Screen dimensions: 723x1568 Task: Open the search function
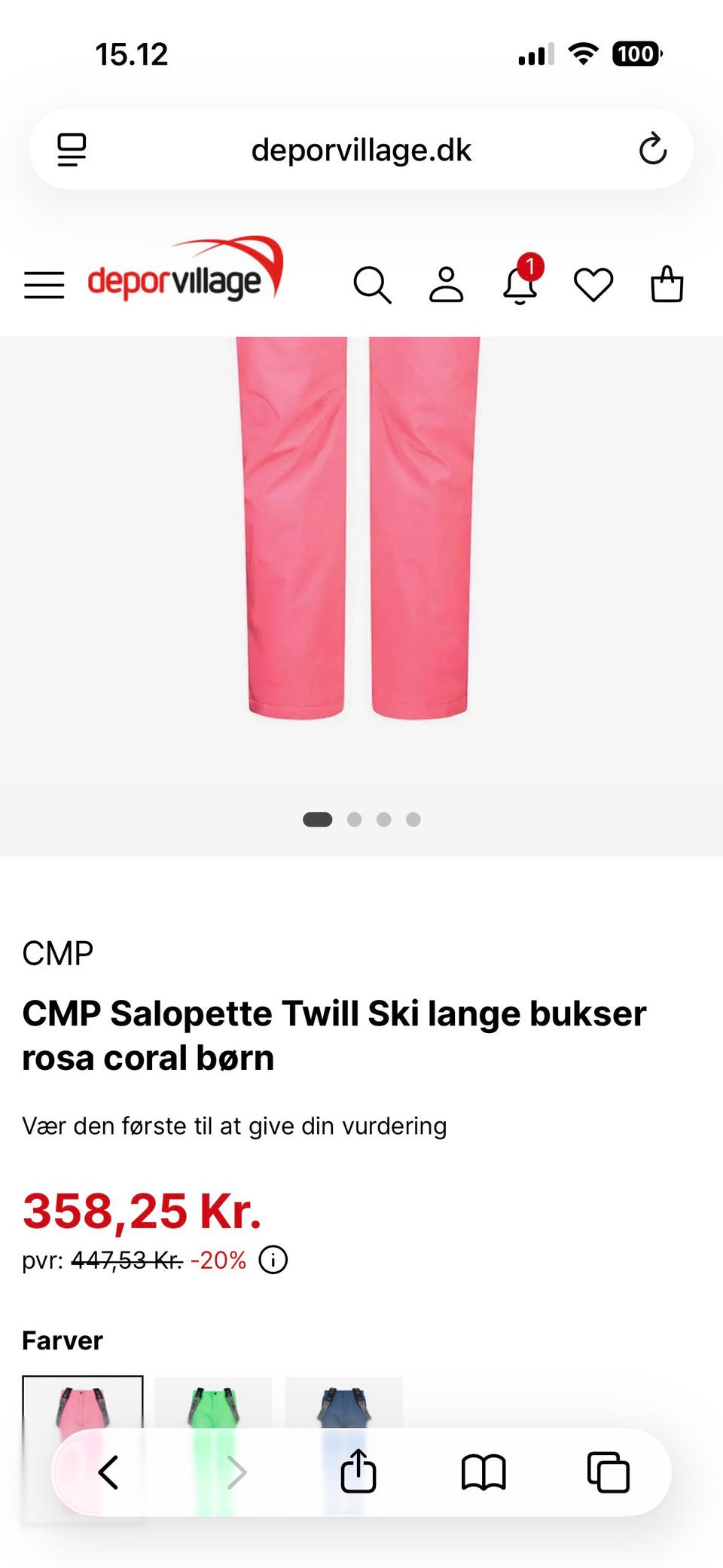click(x=373, y=285)
